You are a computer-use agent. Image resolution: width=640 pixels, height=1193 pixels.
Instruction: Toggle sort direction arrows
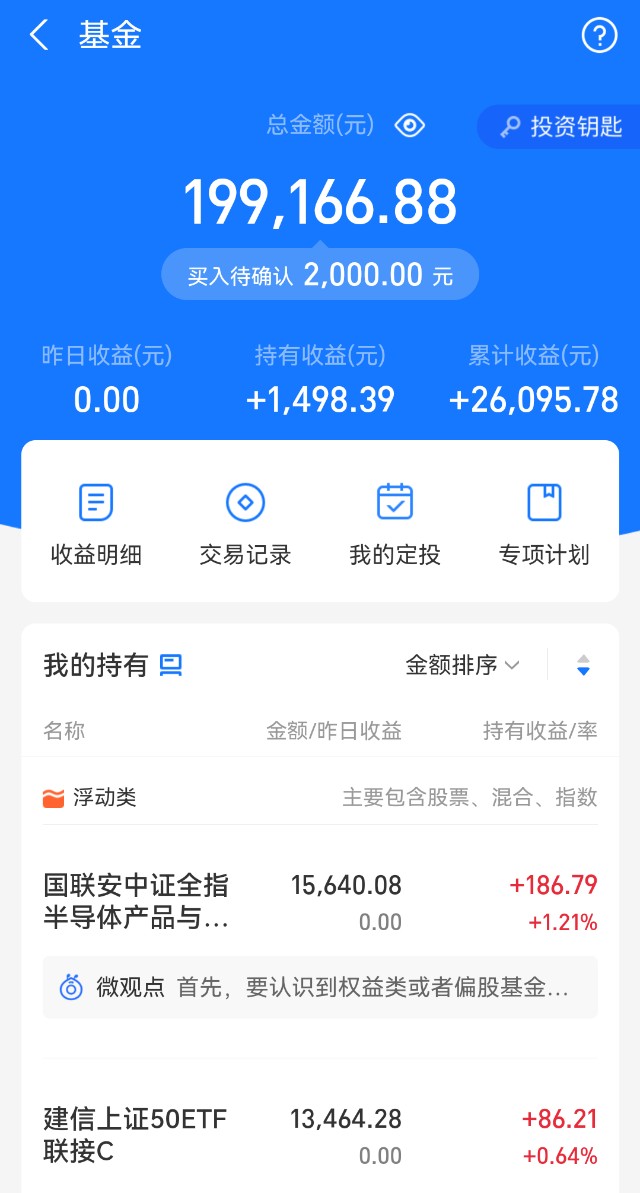(583, 666)
